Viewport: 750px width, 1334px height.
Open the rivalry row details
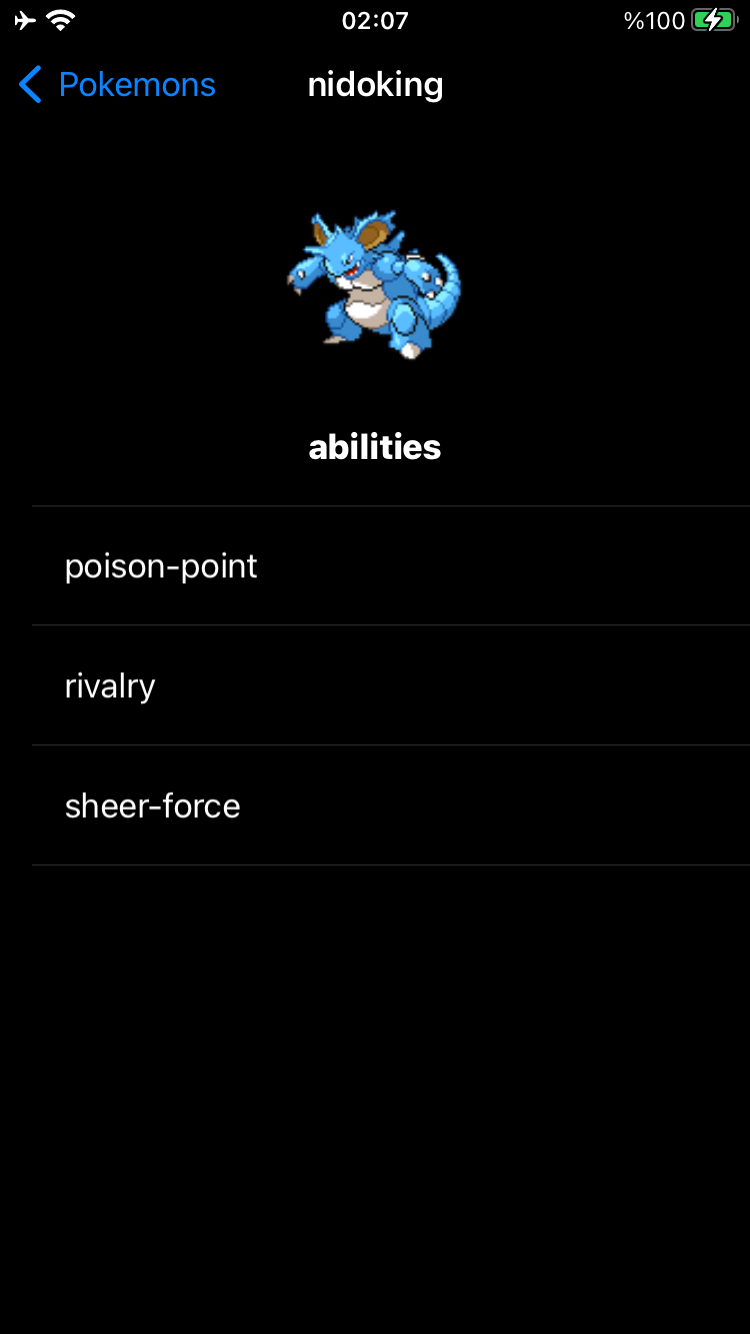375,685
